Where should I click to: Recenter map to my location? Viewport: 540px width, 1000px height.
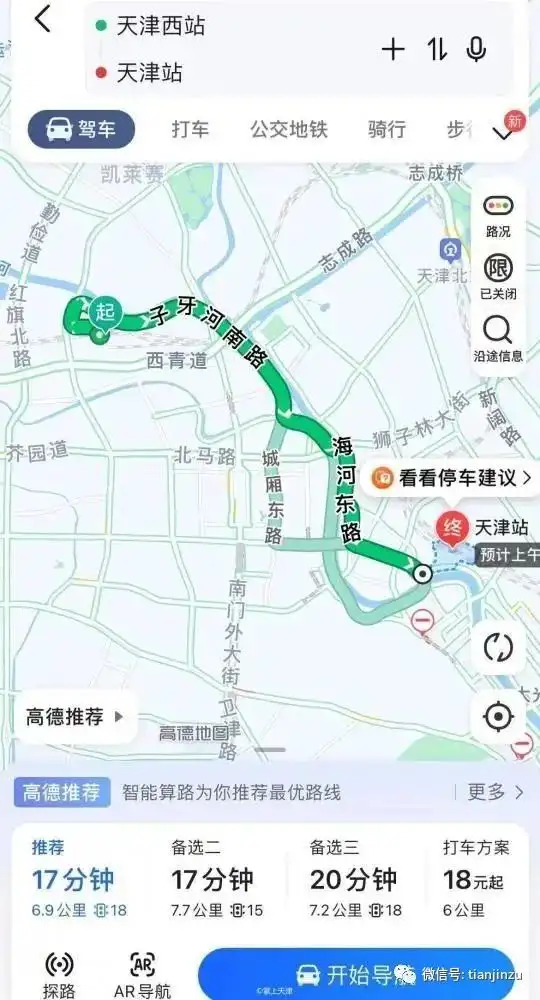(x=498, y=717)
